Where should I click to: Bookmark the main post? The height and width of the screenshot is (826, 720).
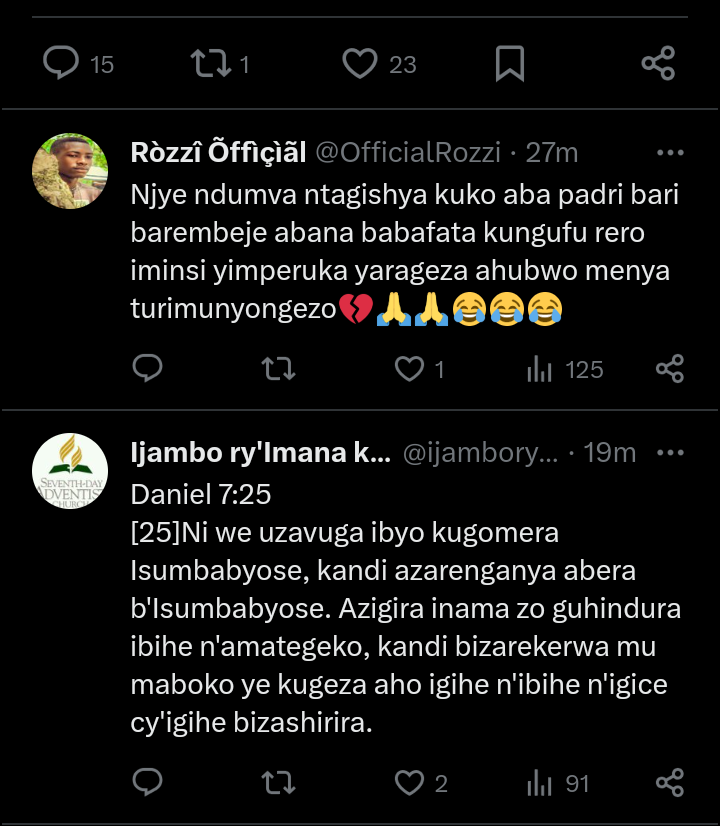509,65
